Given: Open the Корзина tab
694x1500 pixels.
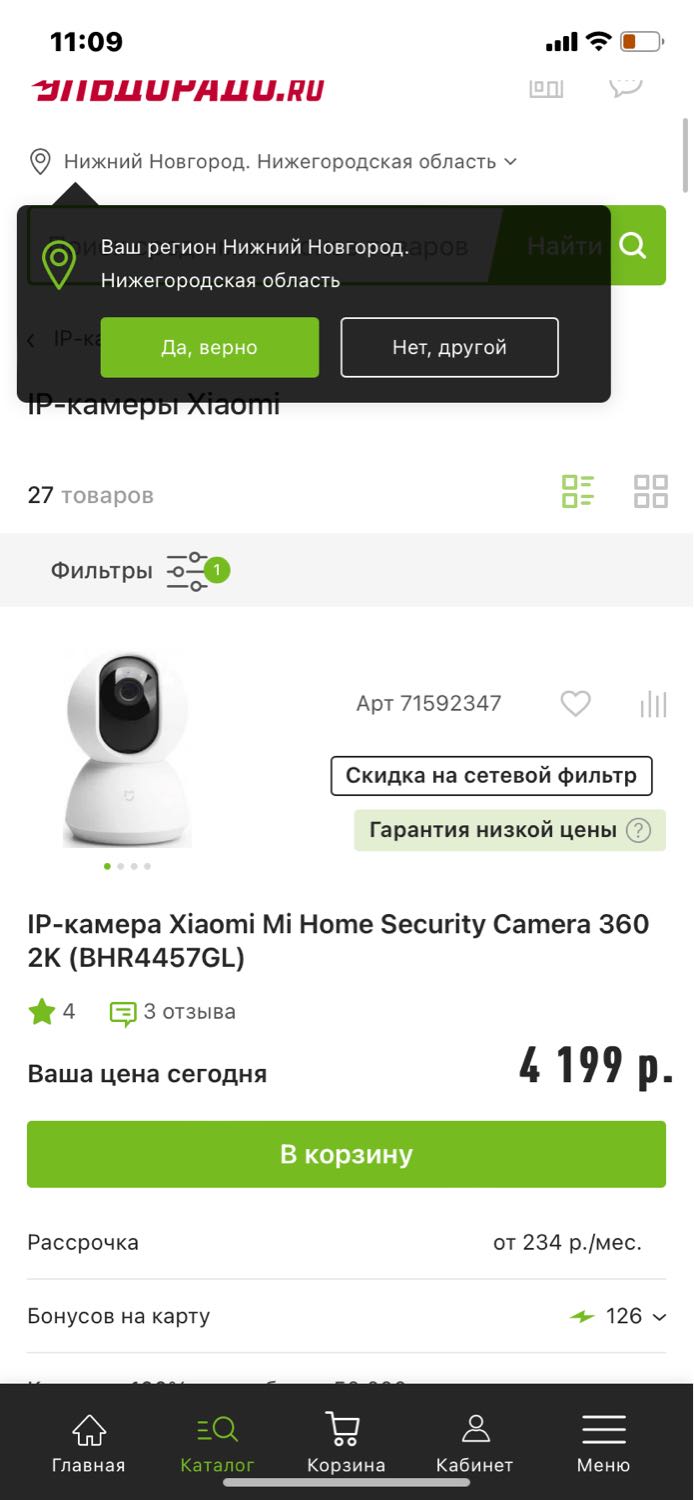Looking at the screenshot, I should coord(346,1444).
